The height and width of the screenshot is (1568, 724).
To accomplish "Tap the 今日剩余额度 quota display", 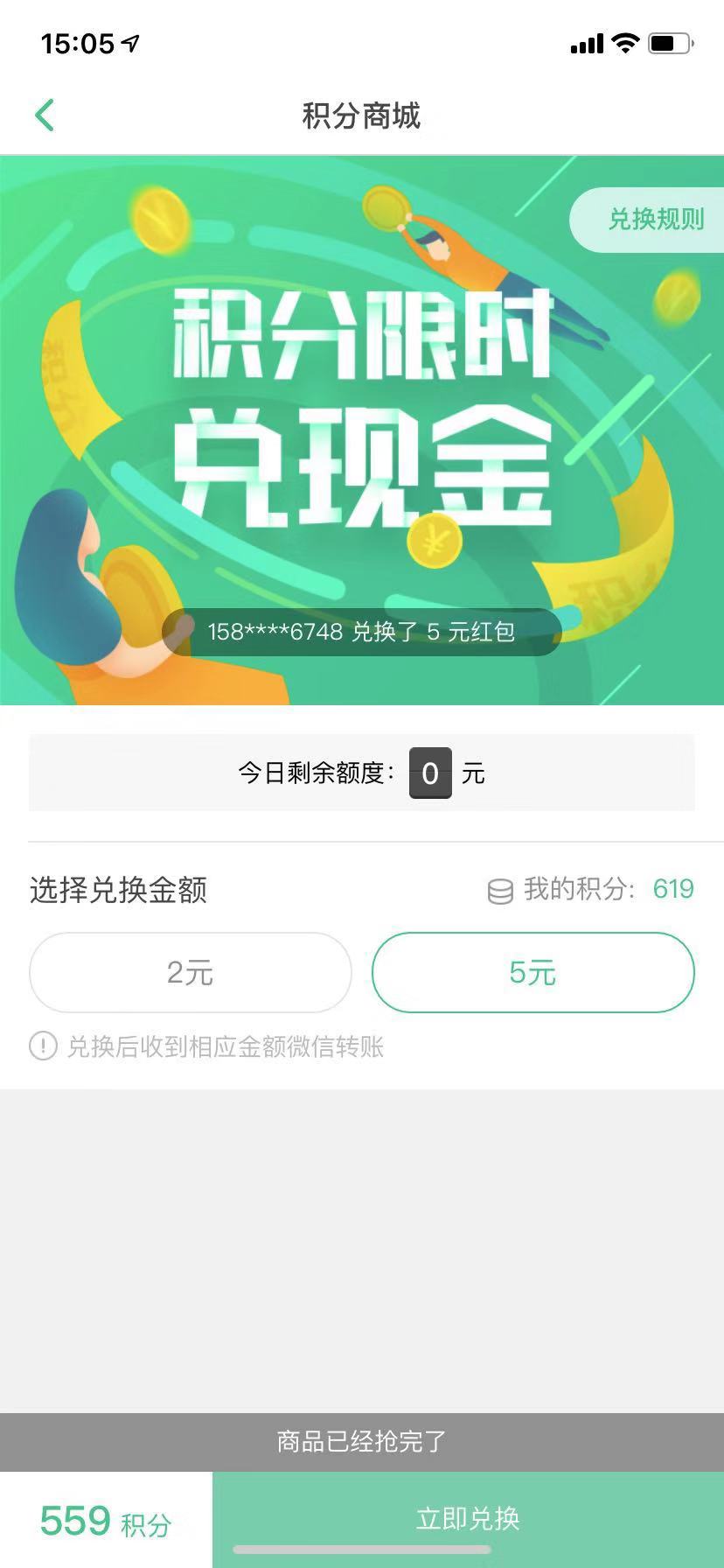I will coord(362,773).
